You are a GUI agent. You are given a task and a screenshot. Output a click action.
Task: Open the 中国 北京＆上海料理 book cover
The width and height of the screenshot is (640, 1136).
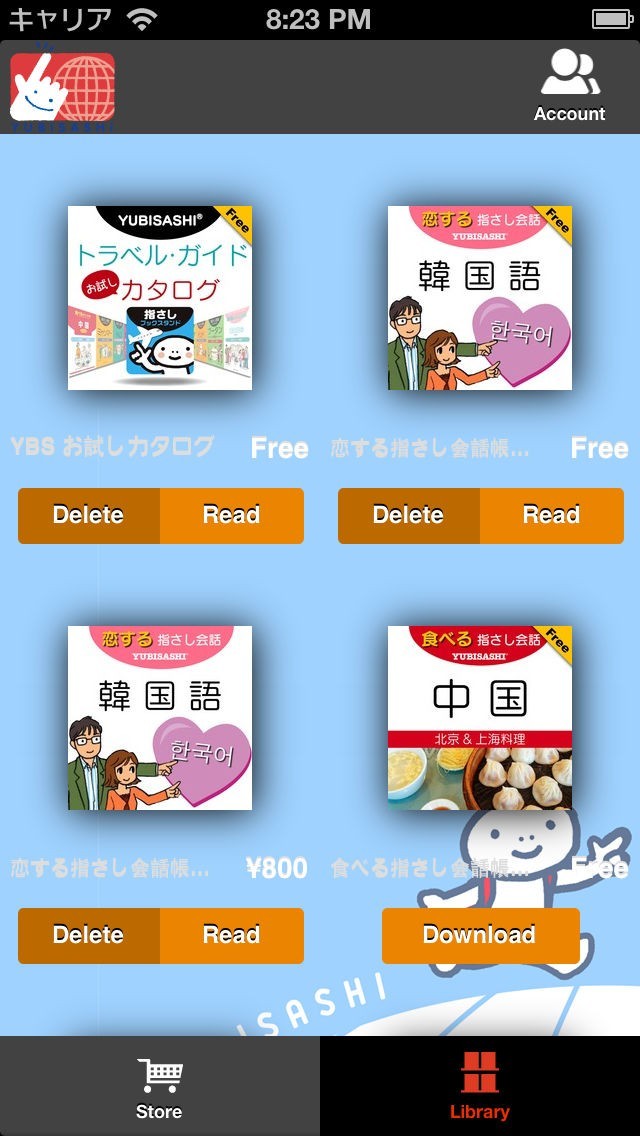(480, 717)
